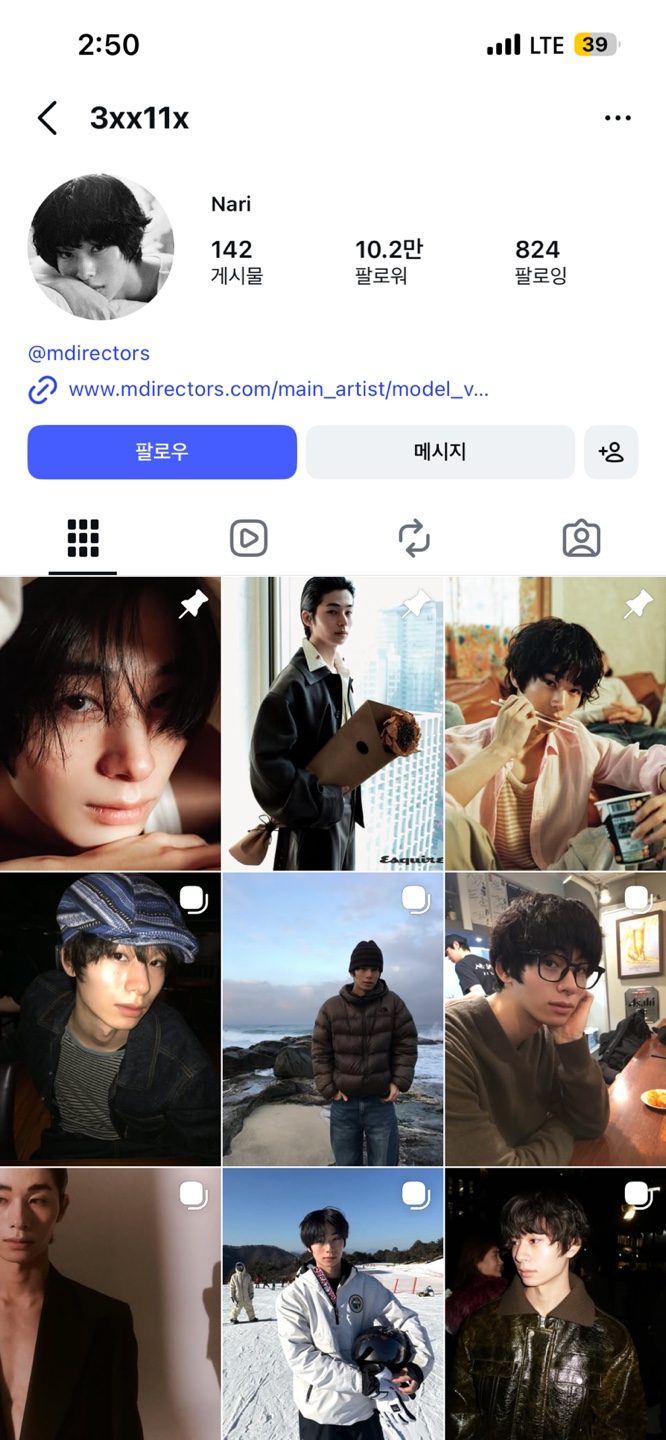Image resolution: width=666 pixels, height=1440 pixels.
Task: Tap the profile picture of Nari
Action: [x=101, y=246]
